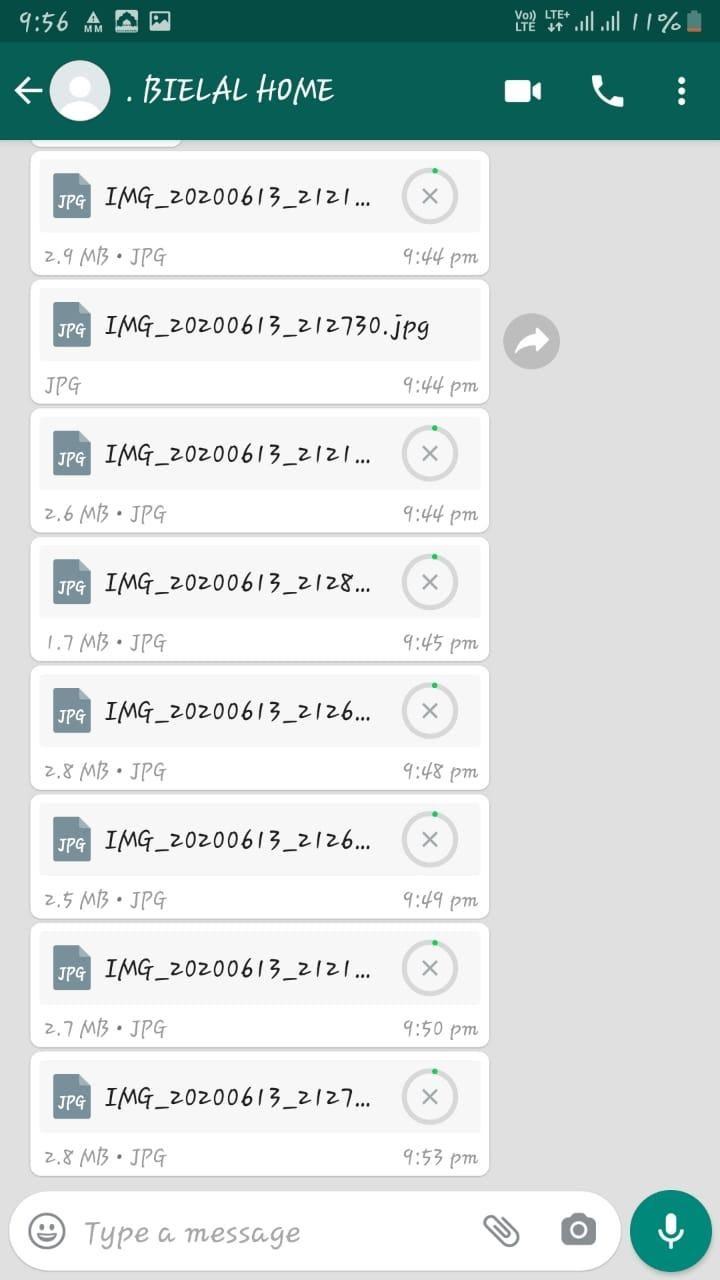720x1280 pixels.
Task: Cancel the upload of the 2.9 MB image
Action: coord(430,195)
